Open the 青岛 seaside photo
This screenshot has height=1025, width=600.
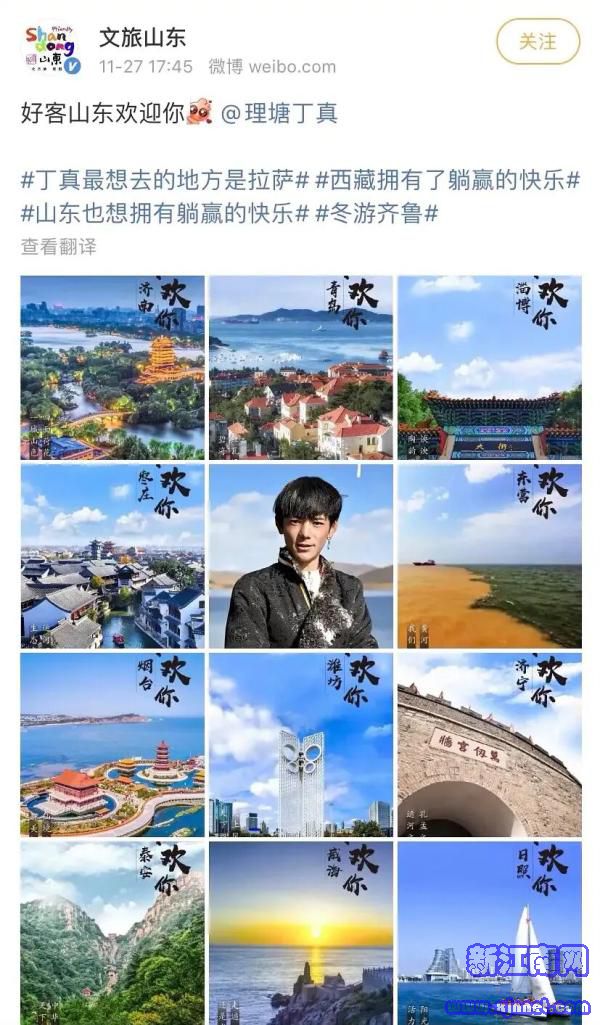click(x=301, y=367)
